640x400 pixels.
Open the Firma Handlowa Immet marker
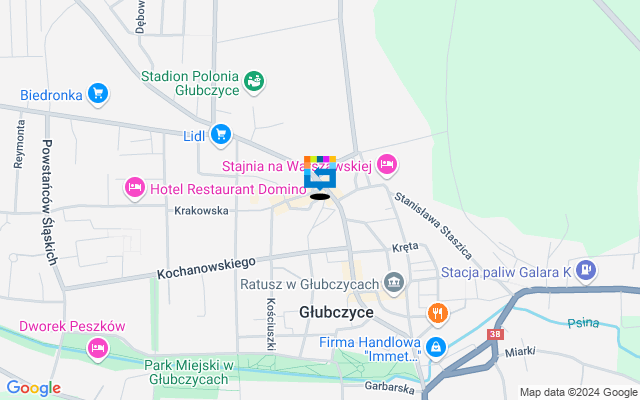pyautogui.click(x=436, y=348)
